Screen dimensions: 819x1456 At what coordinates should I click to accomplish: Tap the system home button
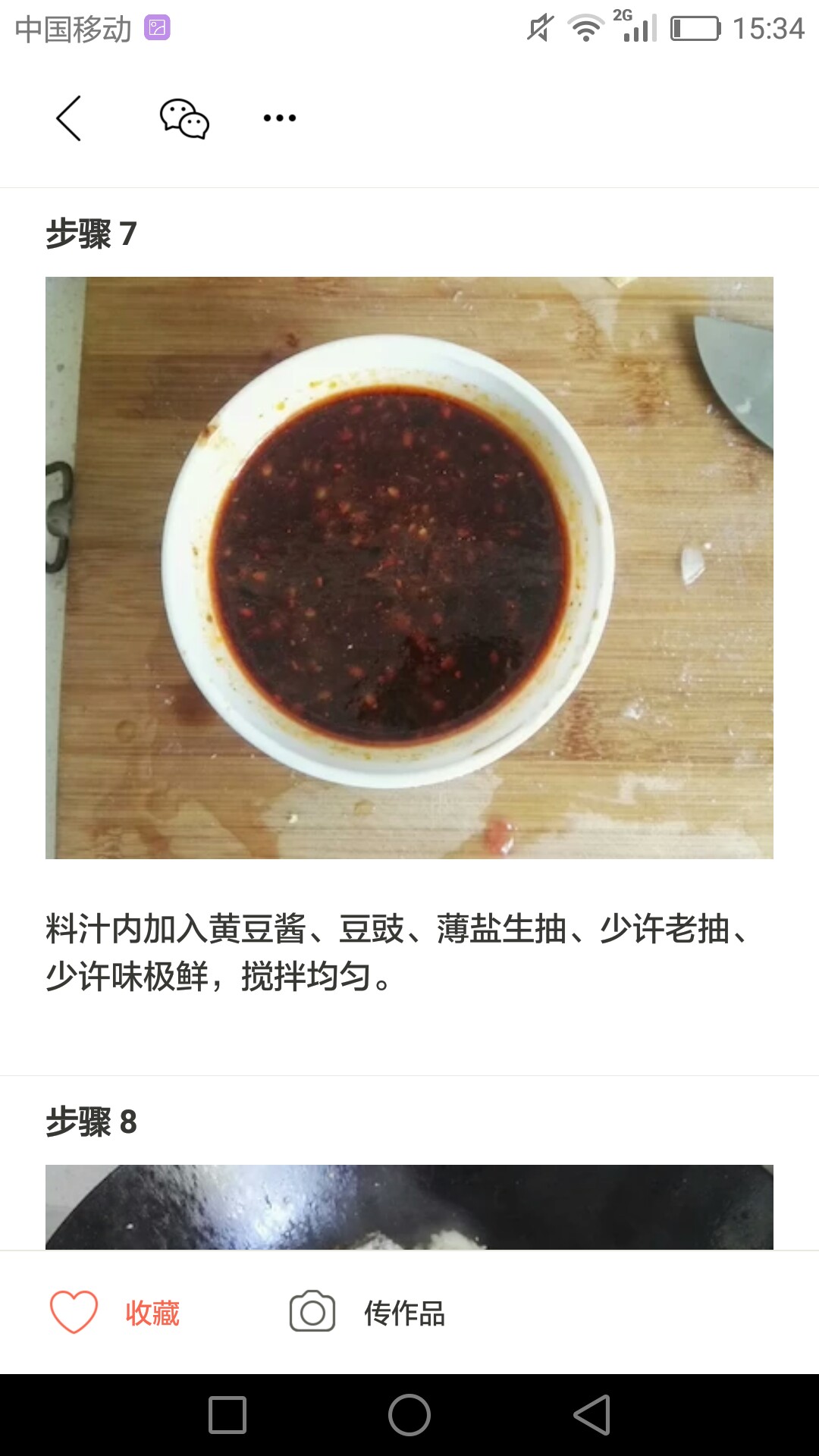(x=409, y=1415)
